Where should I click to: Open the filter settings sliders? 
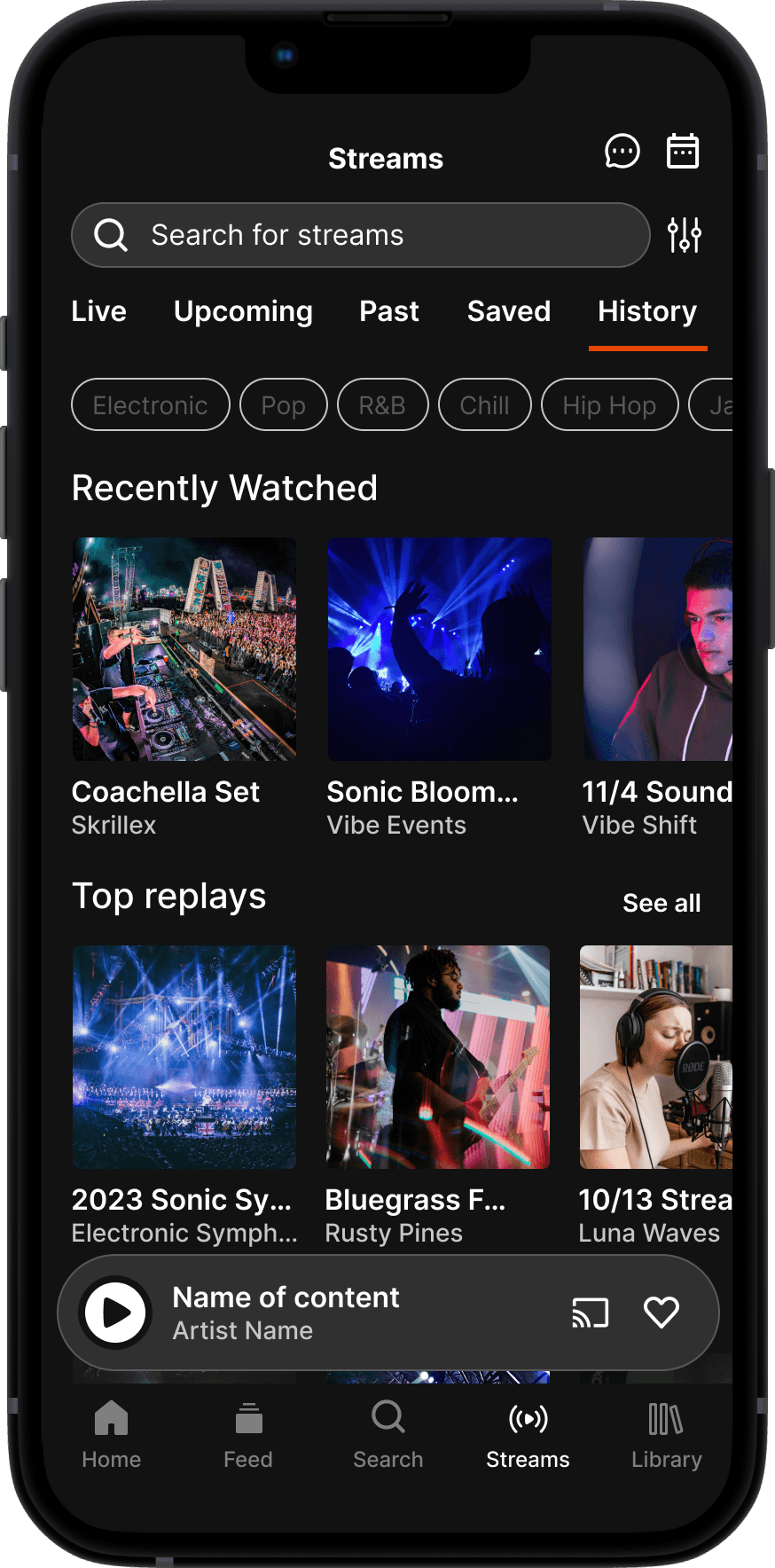coord(684,235)
